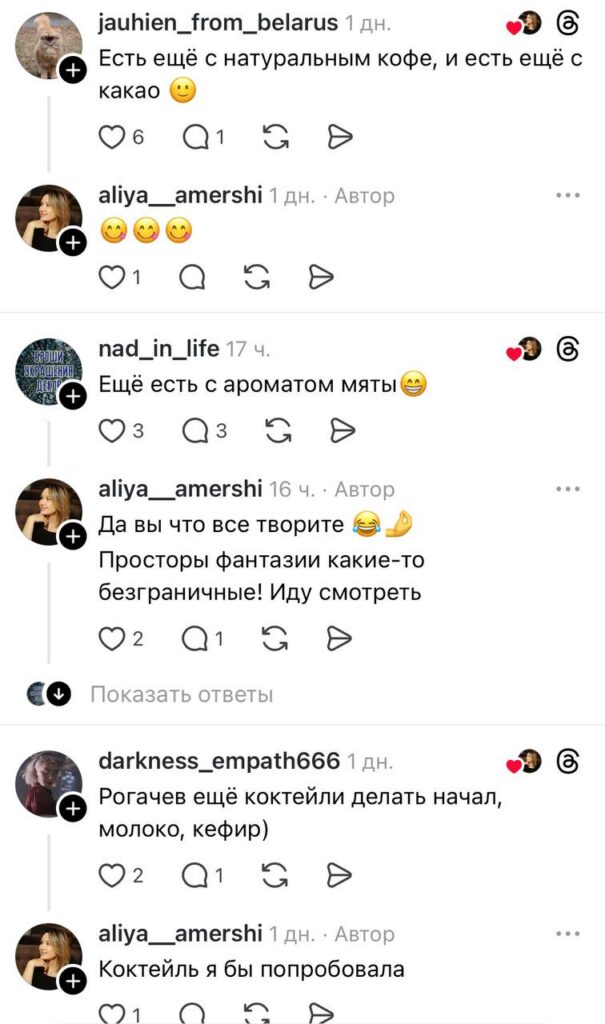This screenshot has height=1024, width=605.
Task: Open replies to nad_in_life's comment
Action: pyautogui.click(x=195, y=430)
